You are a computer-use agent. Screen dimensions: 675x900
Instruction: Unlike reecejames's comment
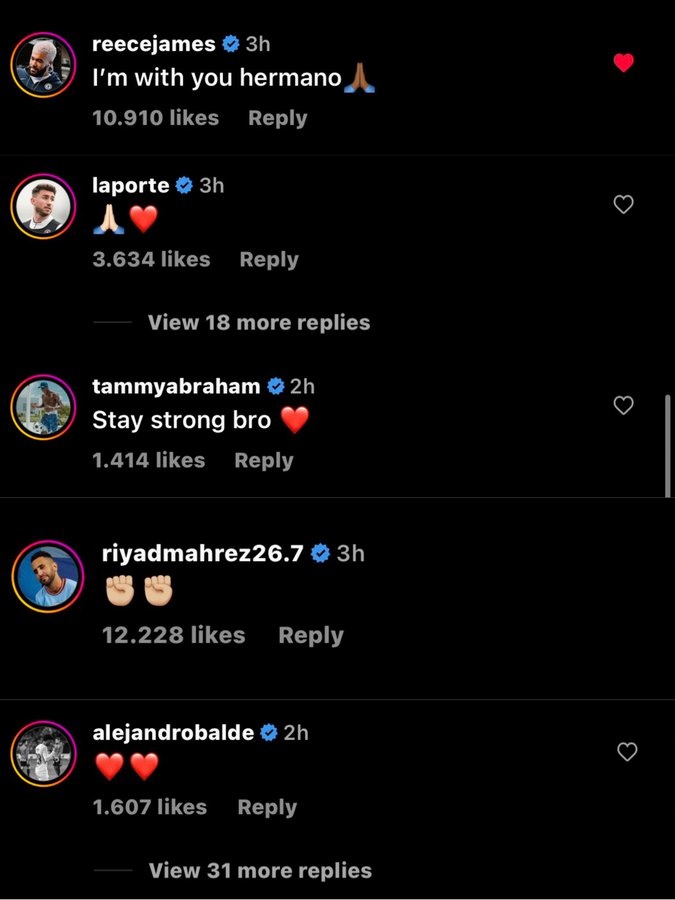pyautogui.click(x=623, y=63)
